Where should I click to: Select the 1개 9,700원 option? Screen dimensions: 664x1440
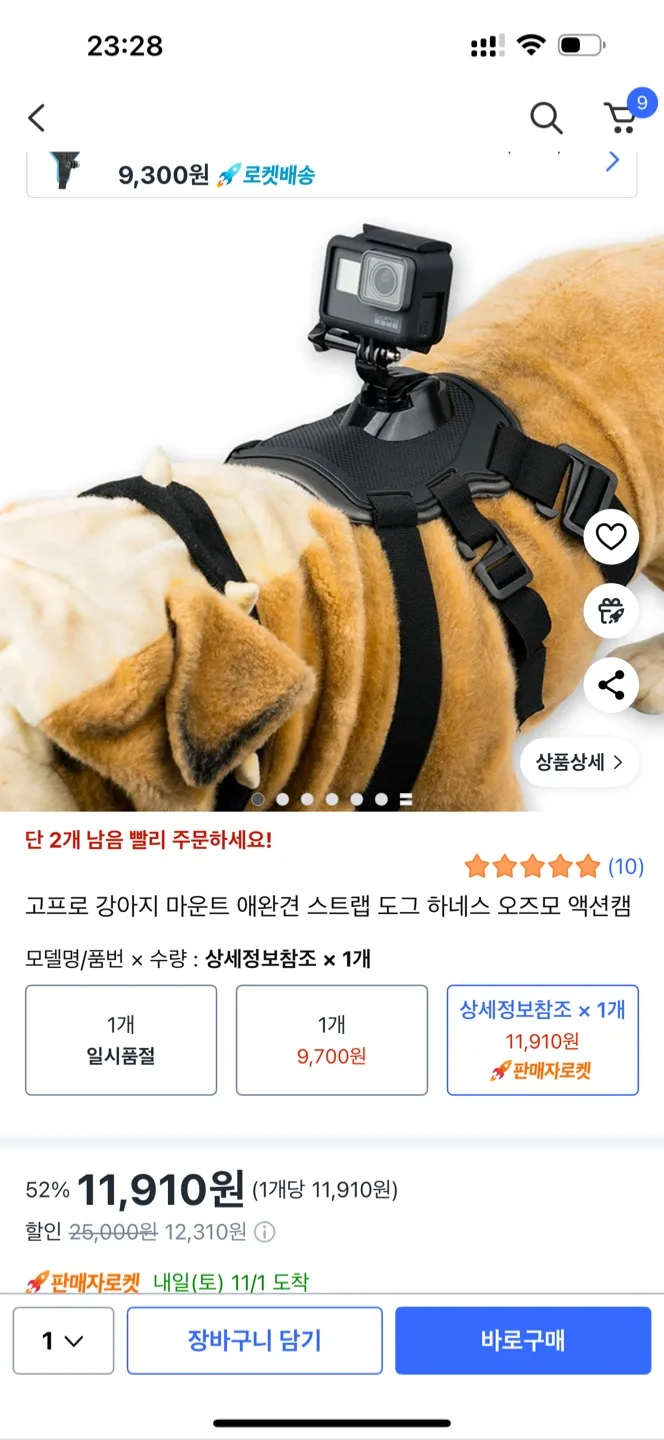pyautogui.click(x=331, y=1040)
